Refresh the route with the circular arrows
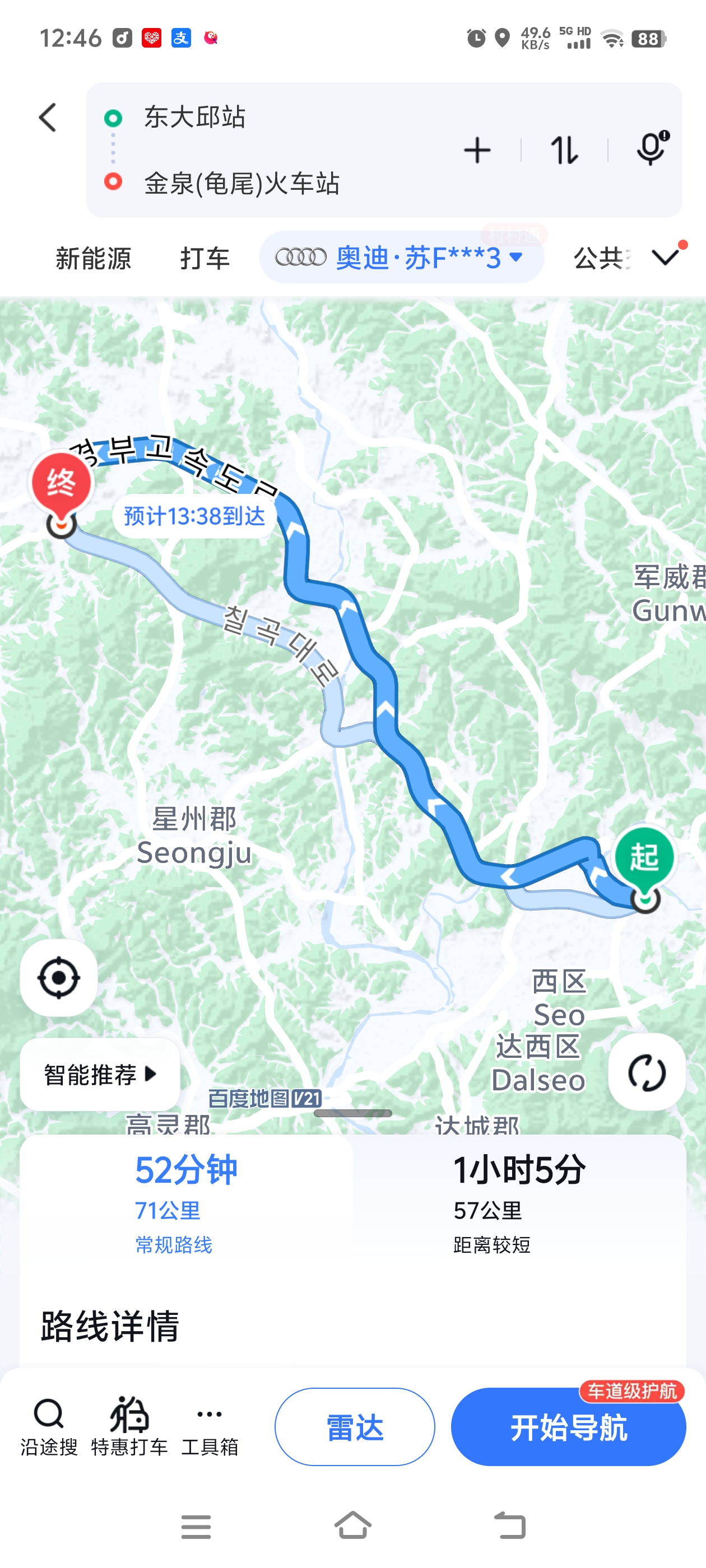 click(x=646, y=1072)
